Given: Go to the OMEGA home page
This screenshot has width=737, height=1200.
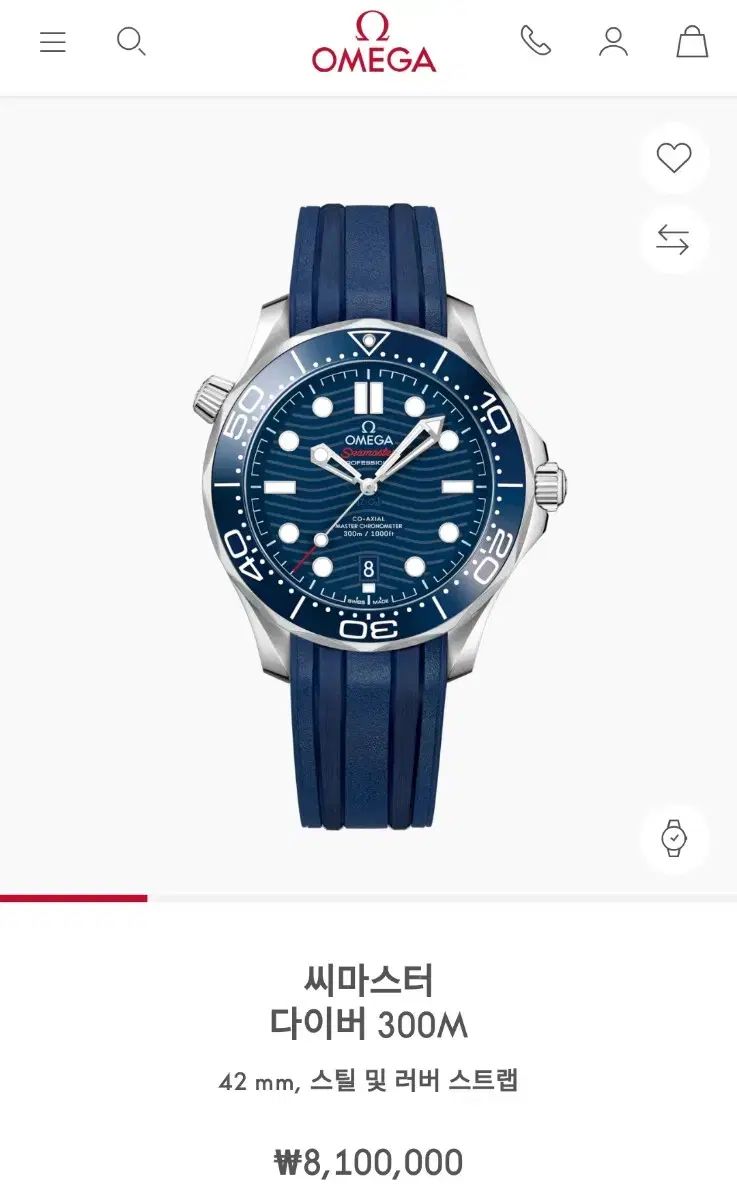Looking at the screenshot, I should 373,44.
